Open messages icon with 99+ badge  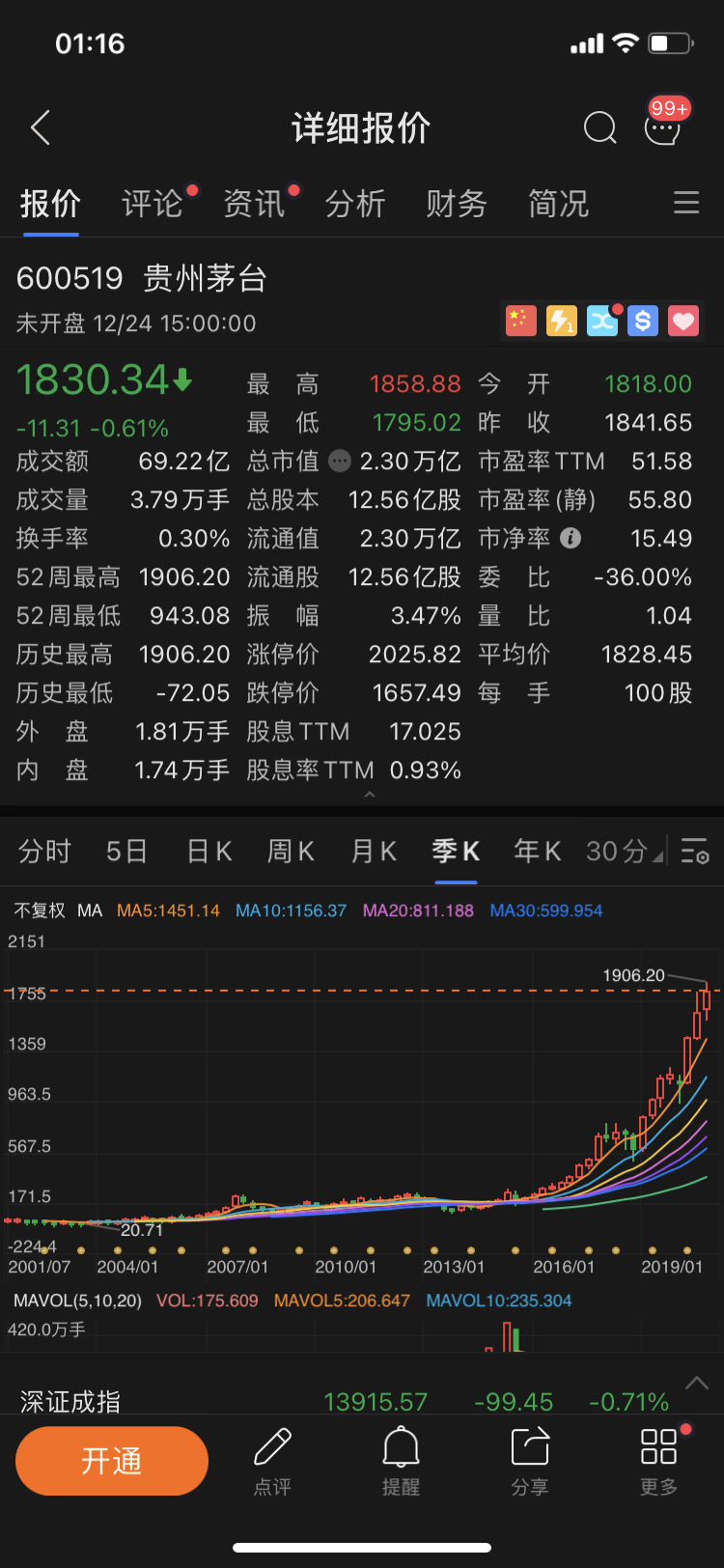(x=663, y=126)
